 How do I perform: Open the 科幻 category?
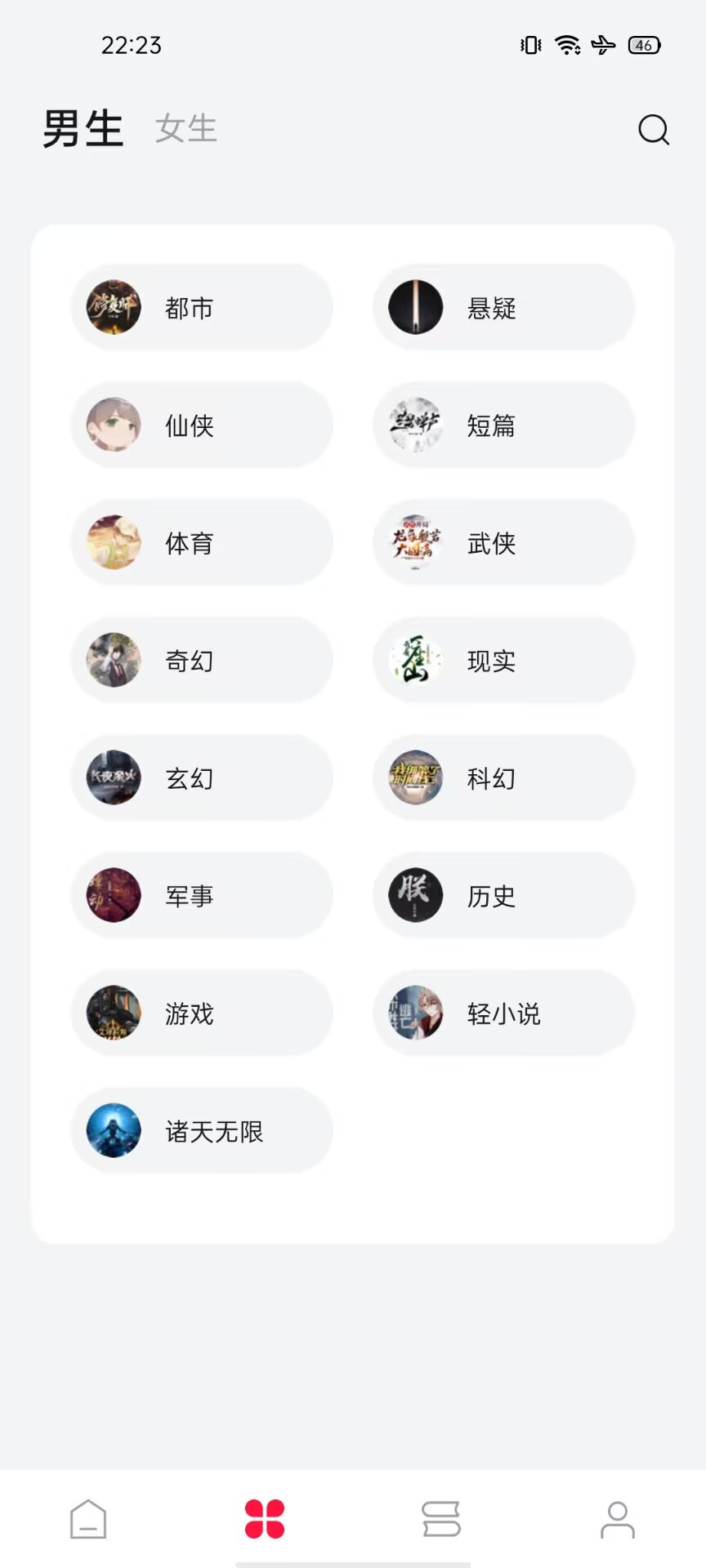tap(503, 778)
